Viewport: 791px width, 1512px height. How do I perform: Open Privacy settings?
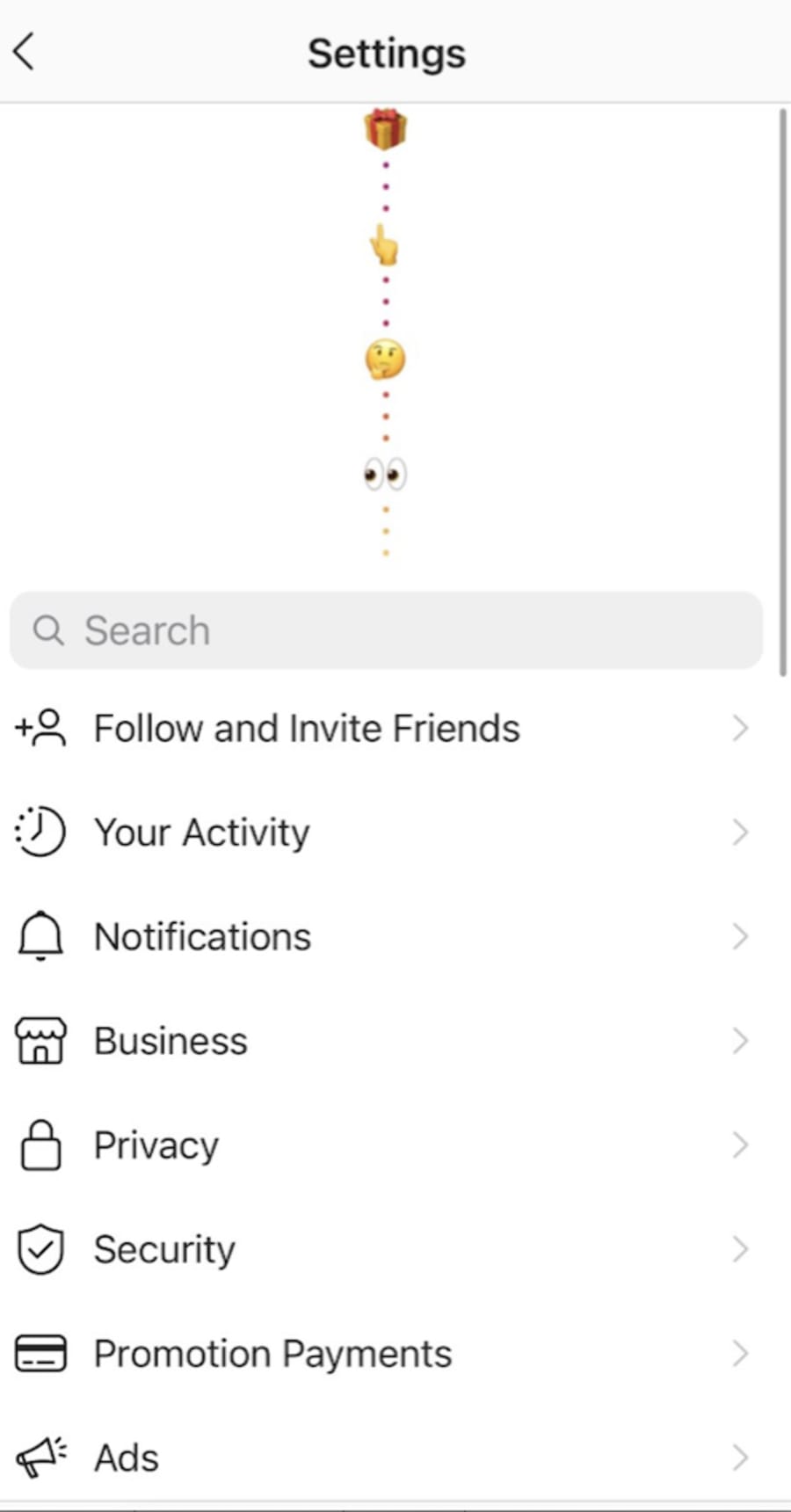386,1145
